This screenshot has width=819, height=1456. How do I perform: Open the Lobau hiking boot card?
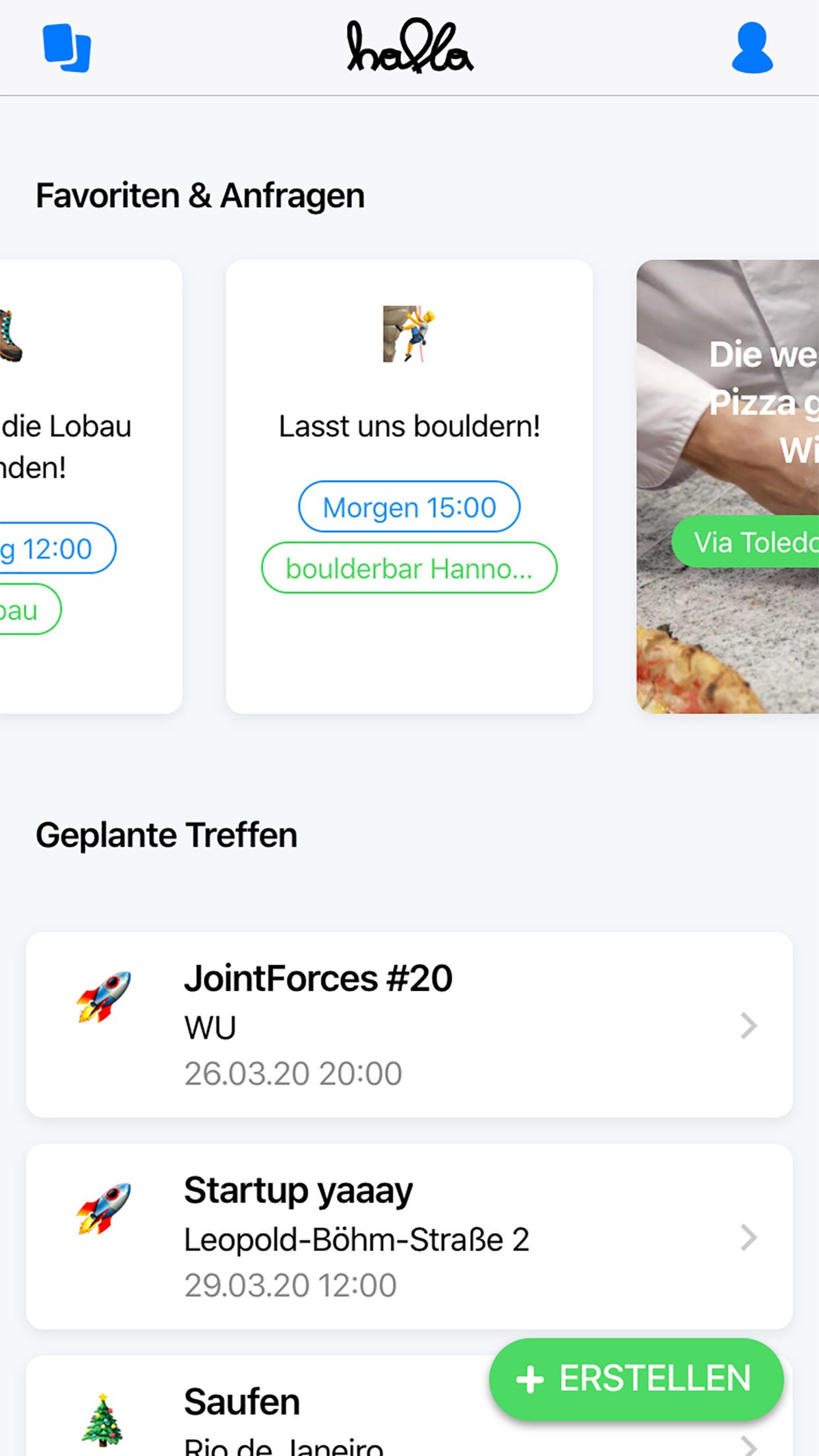click(x=91, y=486)
